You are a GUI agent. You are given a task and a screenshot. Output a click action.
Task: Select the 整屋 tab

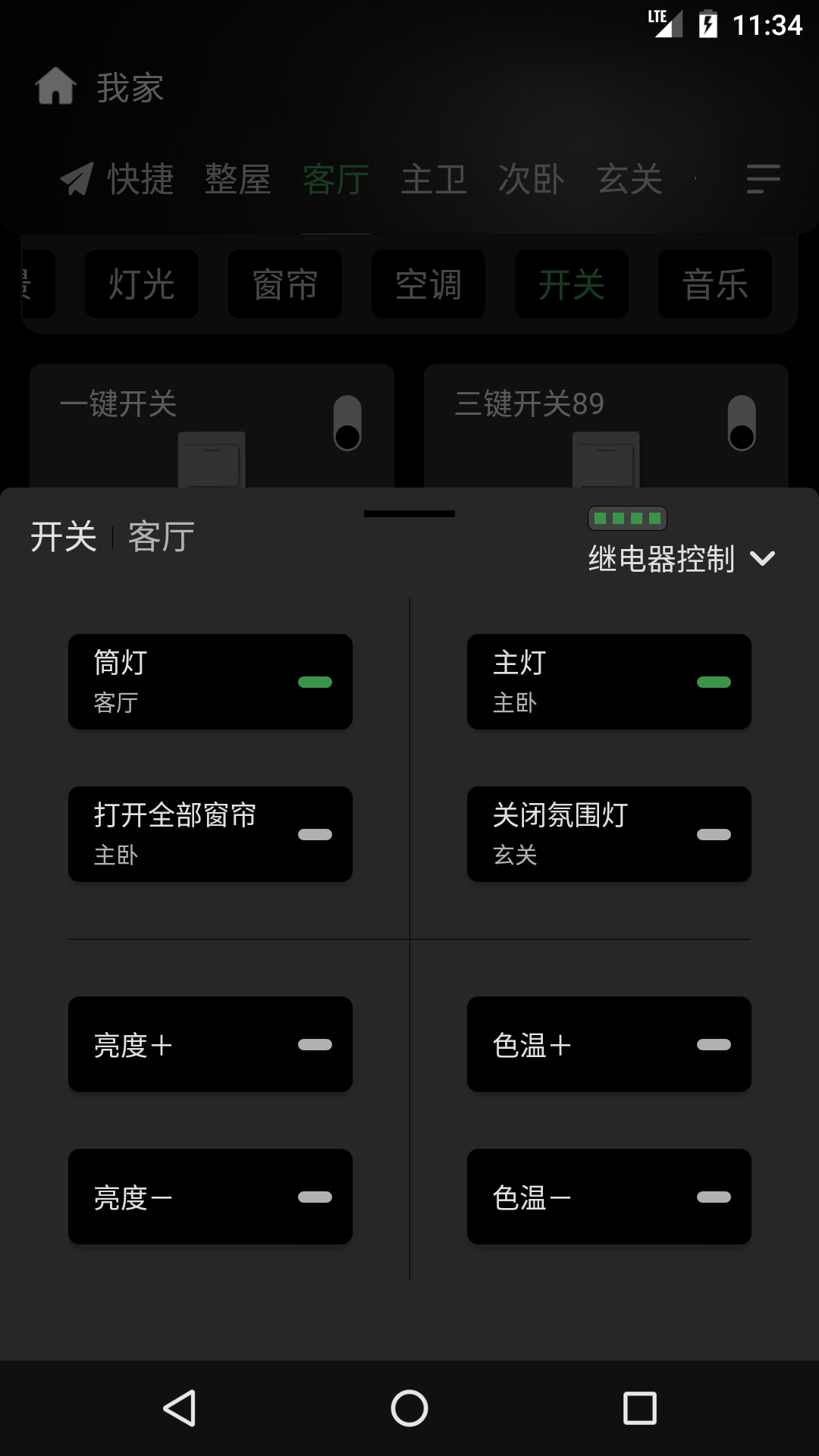(x=238, y=178)
